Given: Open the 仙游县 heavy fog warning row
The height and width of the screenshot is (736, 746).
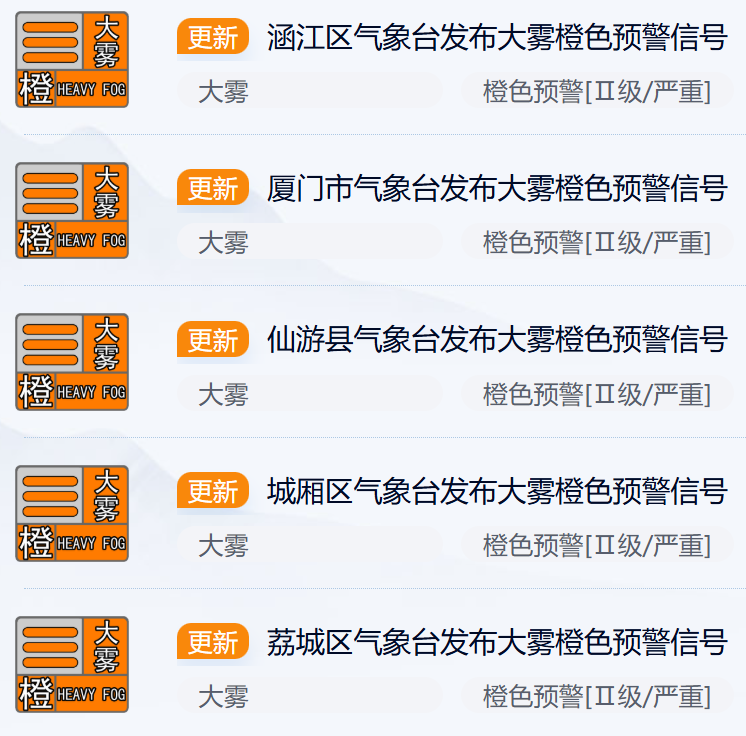Looking at the screenshot, I should [497, 341].
